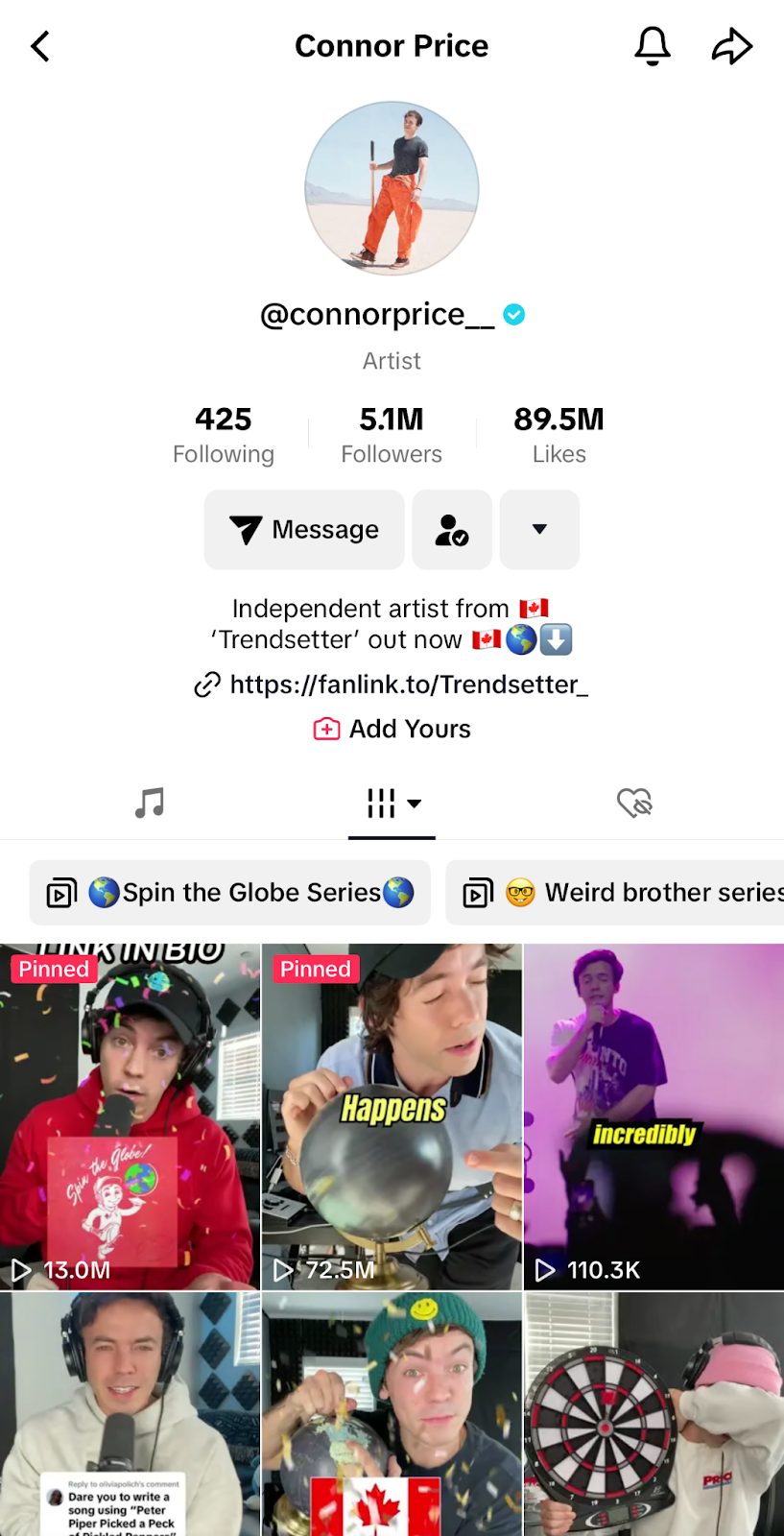Expand the suggested accounts dropdown arrow
The image size is (784, 1536).
(x=539, y=530)
